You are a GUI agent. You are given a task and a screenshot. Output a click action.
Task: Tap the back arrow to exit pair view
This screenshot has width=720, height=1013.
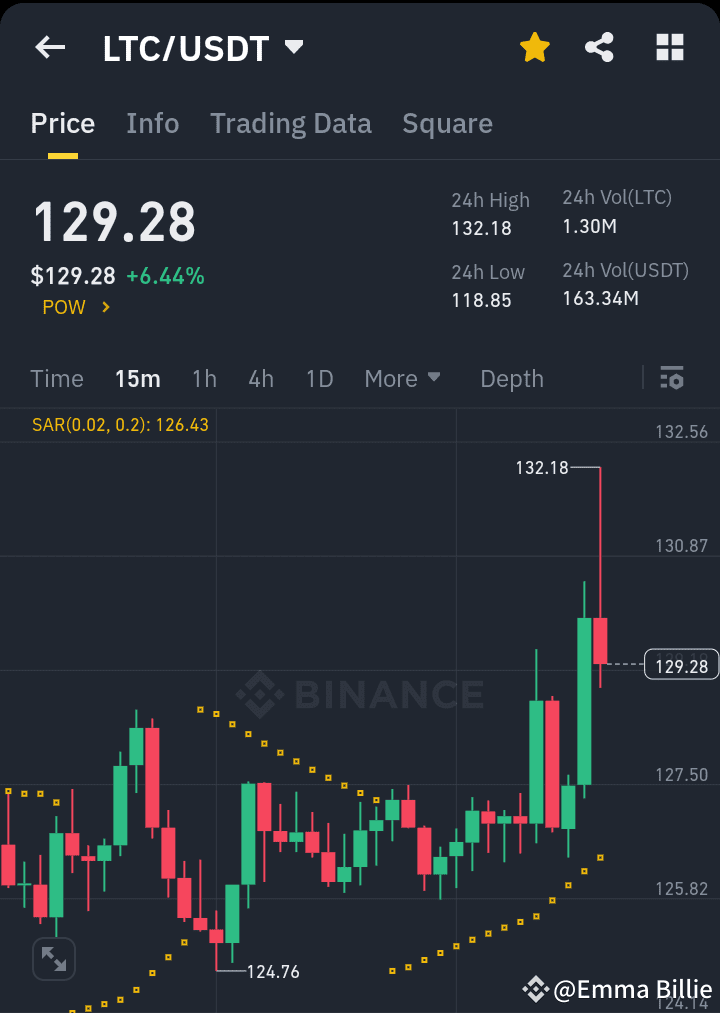(49, 46)
